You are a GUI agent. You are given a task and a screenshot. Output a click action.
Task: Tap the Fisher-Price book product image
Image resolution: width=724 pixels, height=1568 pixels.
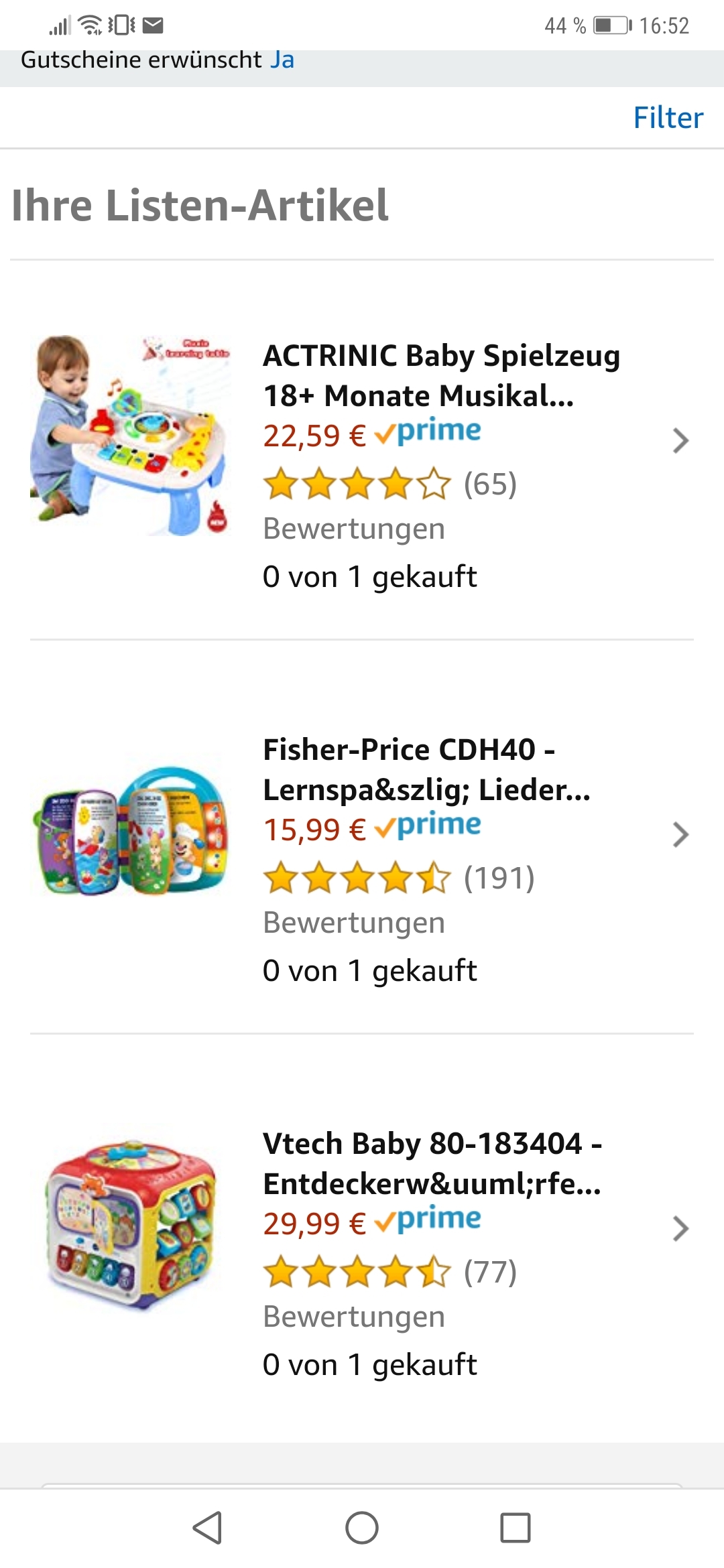(131, 831)
